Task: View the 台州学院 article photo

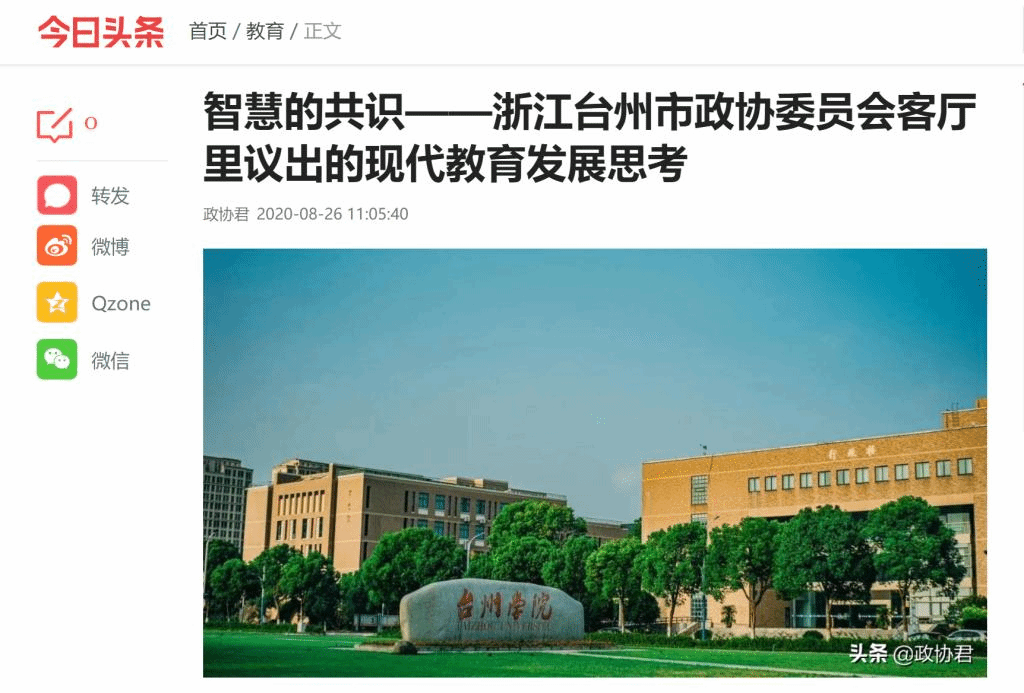Action: [594, 462]
